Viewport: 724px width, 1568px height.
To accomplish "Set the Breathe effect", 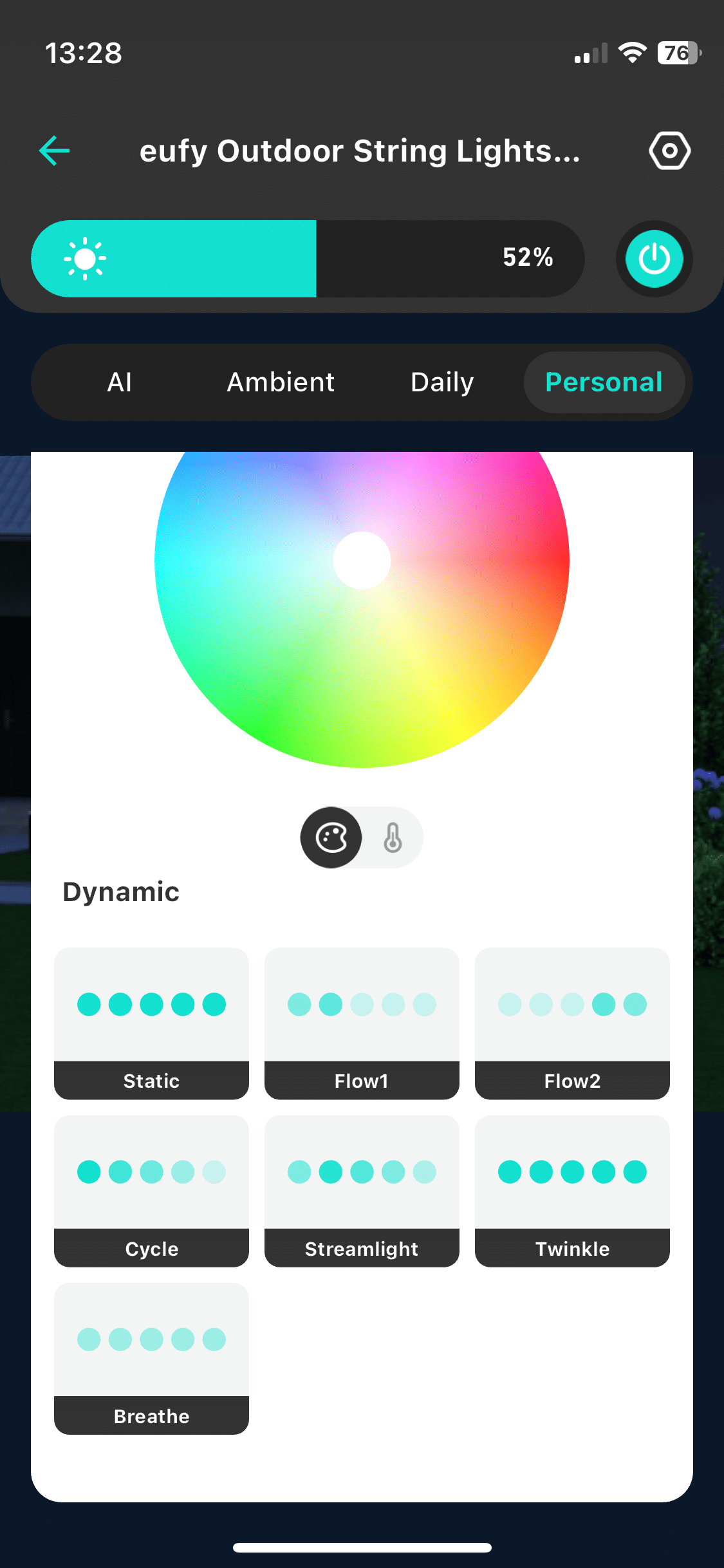I will click(151, 1358).
